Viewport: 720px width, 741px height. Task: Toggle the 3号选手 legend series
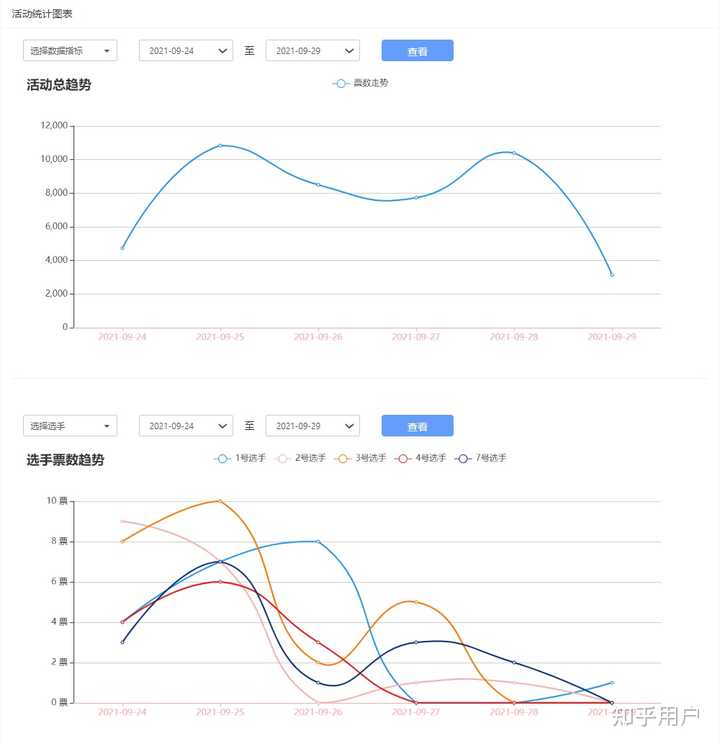[361, 458]
